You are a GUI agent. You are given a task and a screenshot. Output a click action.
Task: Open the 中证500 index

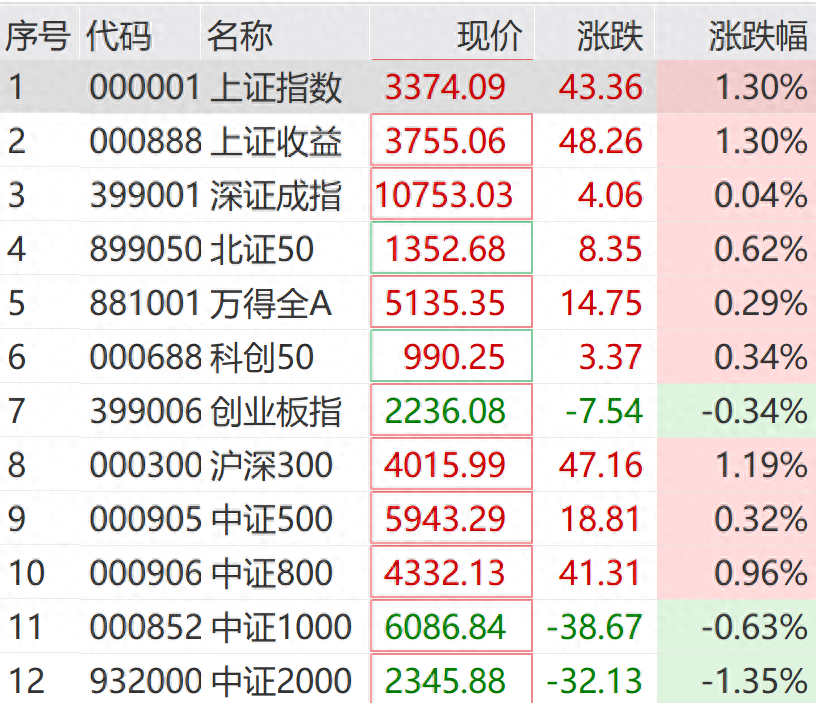(x=408, y=518)
